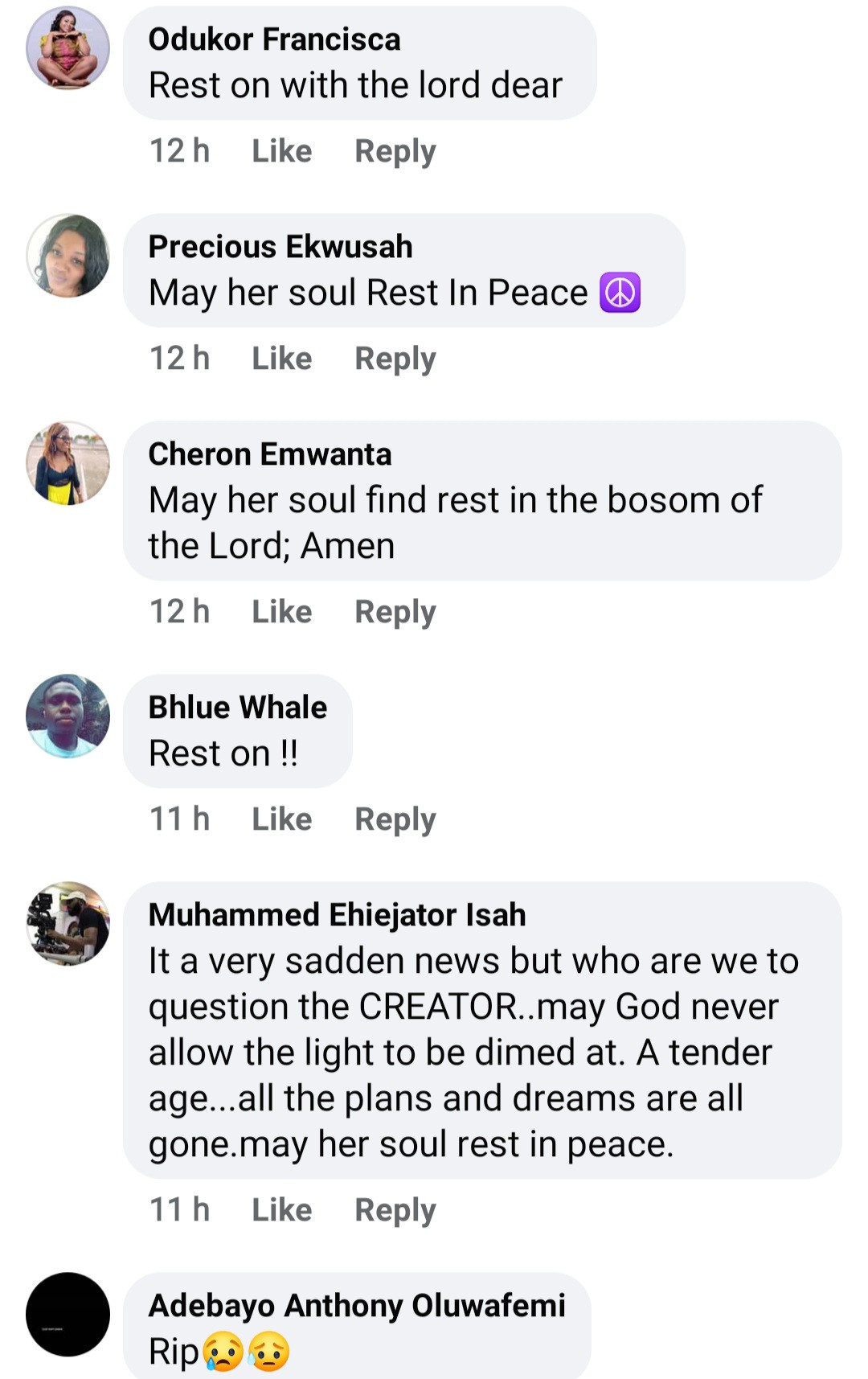Image resolution: width=868 pixels, height=1379 pixels.
Task: Open Bhlue Whale's profile name
Action: [237, 708]
